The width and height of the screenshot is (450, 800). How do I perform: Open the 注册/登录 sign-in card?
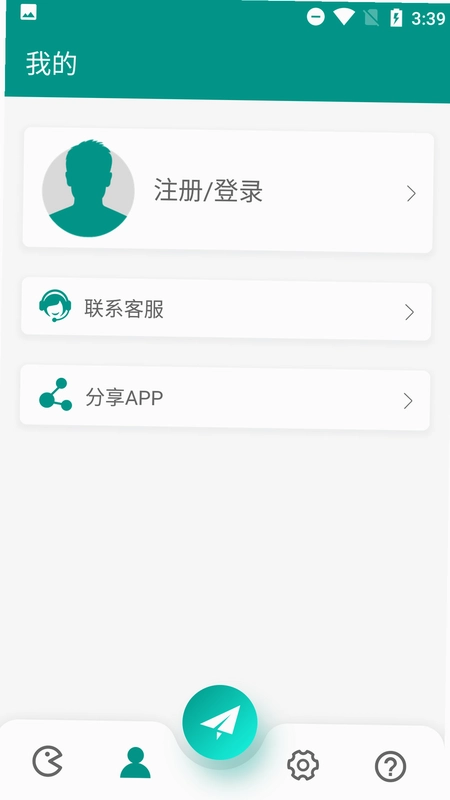click(228, 190)
